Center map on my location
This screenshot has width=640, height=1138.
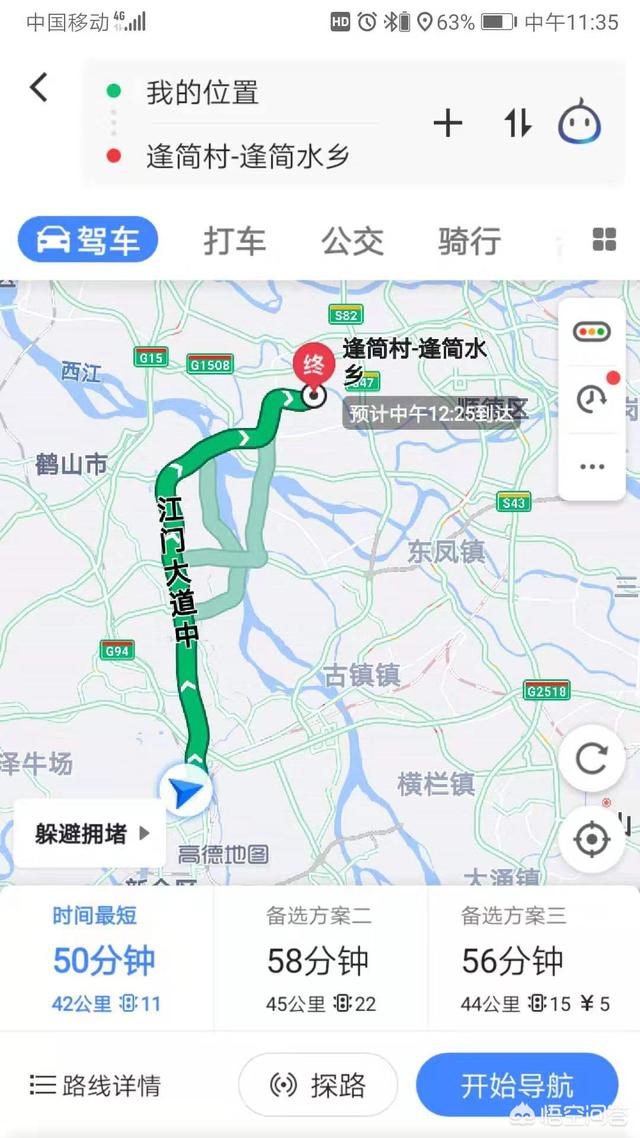[591, 838]
